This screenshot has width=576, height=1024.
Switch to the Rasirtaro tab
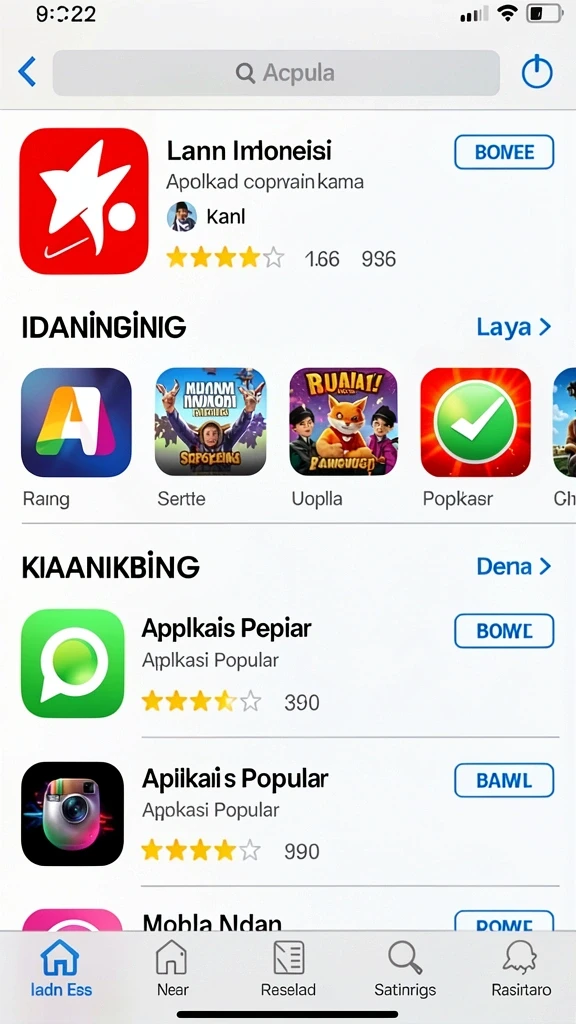pos(521,969)
